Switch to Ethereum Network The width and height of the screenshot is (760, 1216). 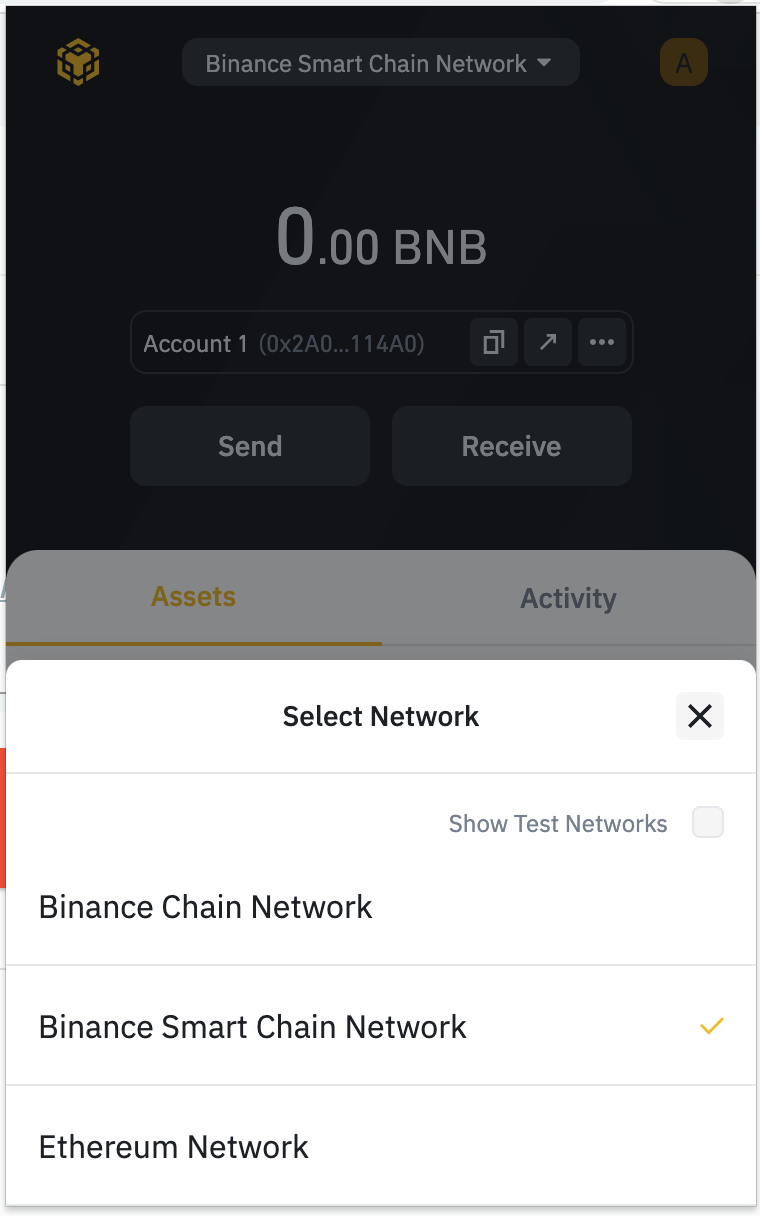tap(381, 1146)
